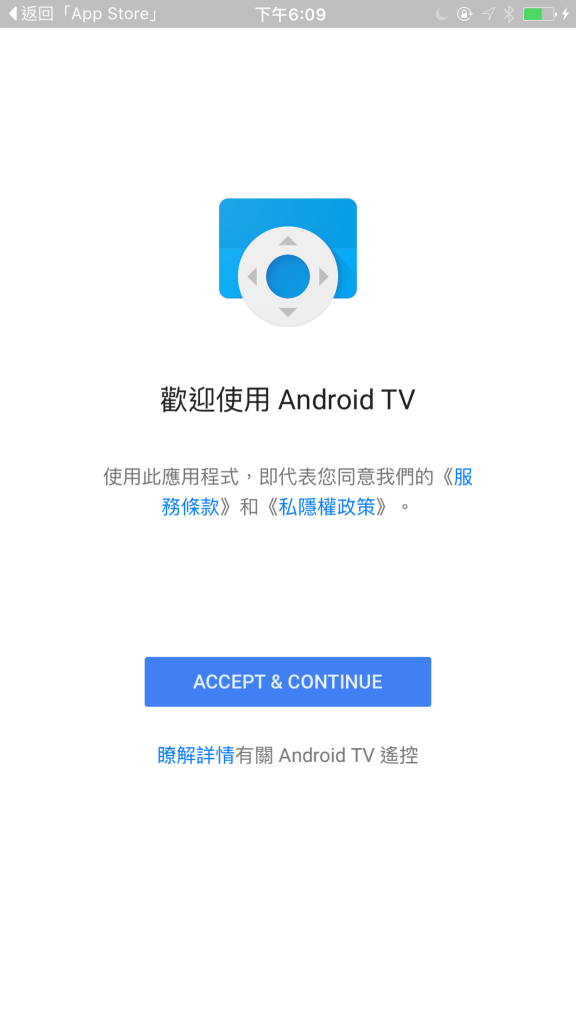
Task: Return to App Store via status bar
Action: click(83, 14)
